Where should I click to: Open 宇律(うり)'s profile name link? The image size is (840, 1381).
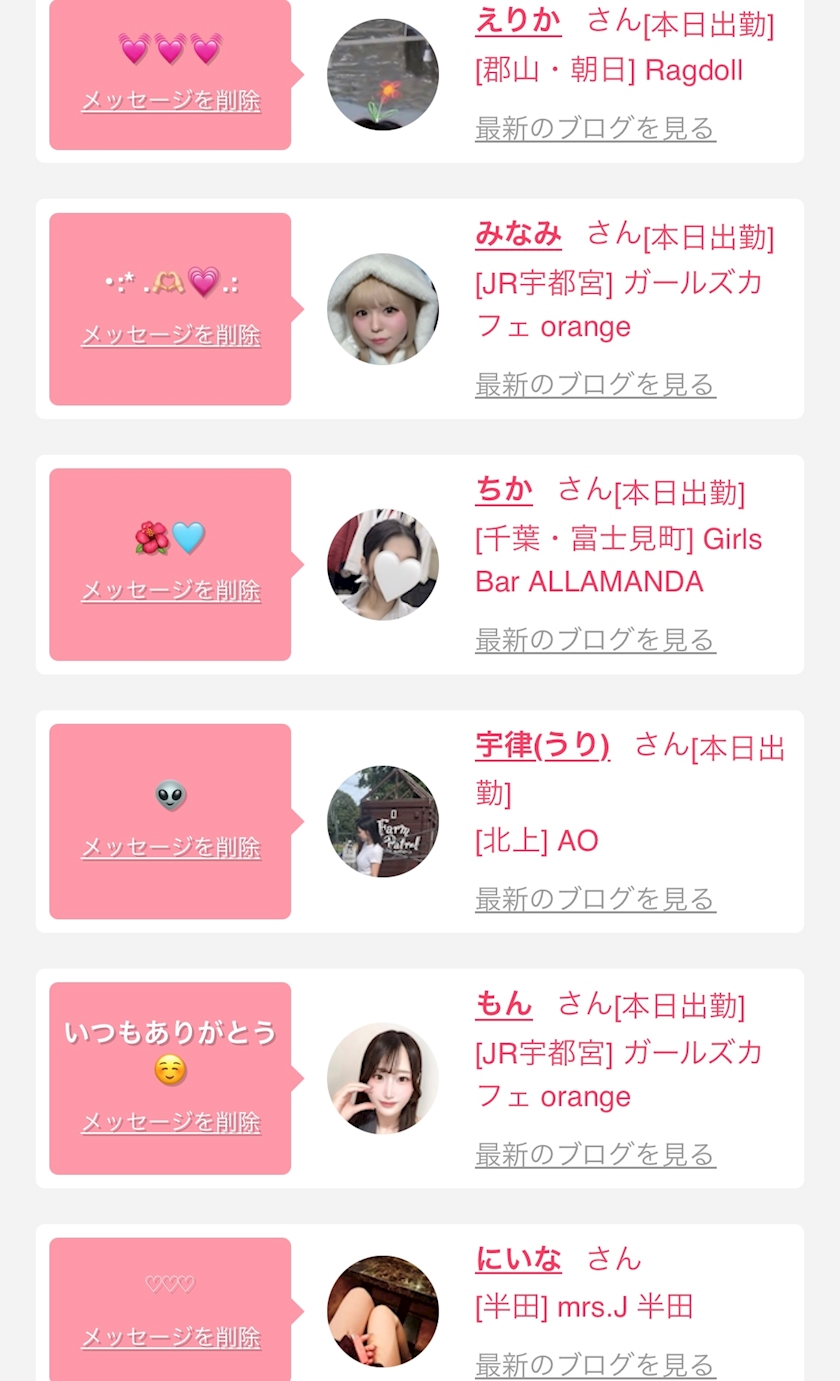coord(542,745)
